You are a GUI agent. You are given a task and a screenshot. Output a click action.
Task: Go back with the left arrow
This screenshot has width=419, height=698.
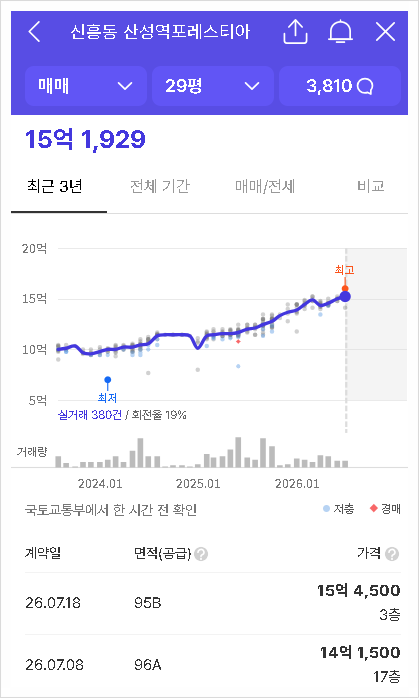pos(34,32)
